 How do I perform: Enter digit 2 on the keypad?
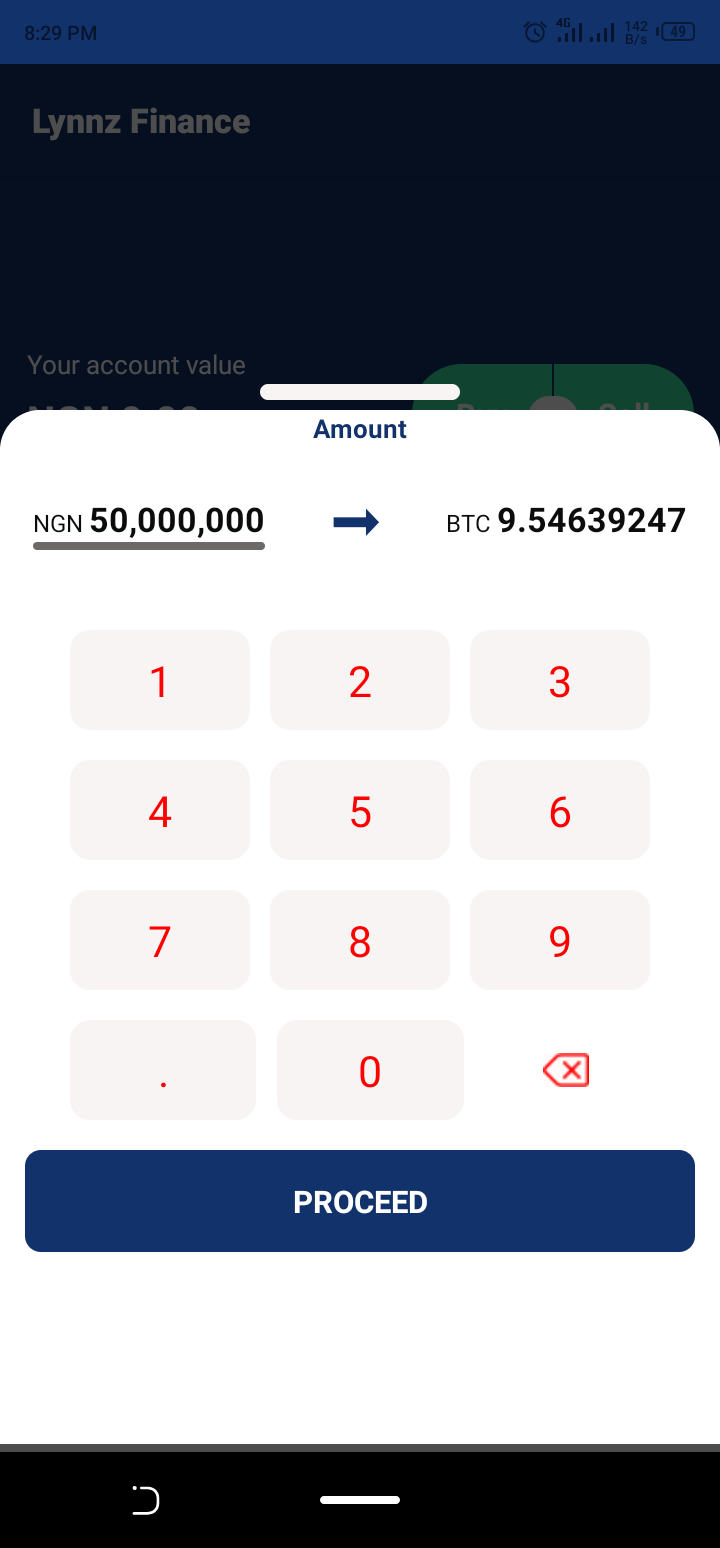pyautogui.click(x=360, y=680)
